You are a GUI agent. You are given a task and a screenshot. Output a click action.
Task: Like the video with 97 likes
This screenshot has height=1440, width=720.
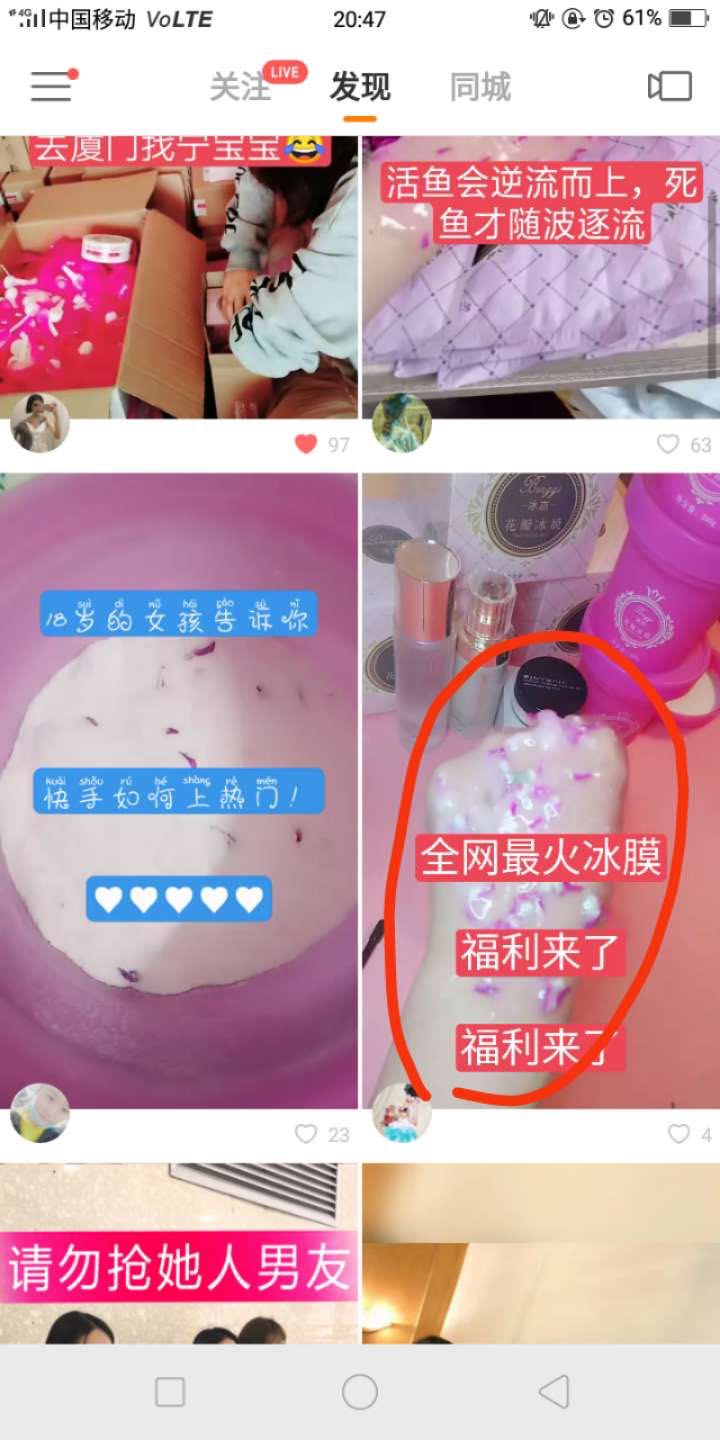(x=306, y=444)
